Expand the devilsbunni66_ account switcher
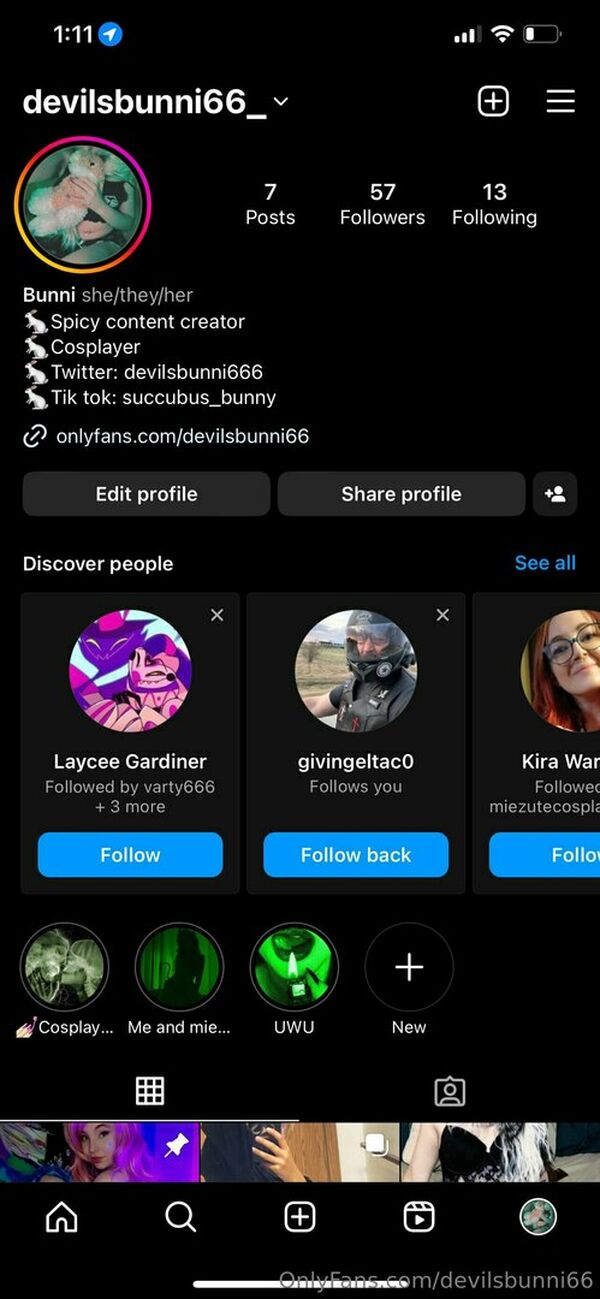 pos(281,101)
